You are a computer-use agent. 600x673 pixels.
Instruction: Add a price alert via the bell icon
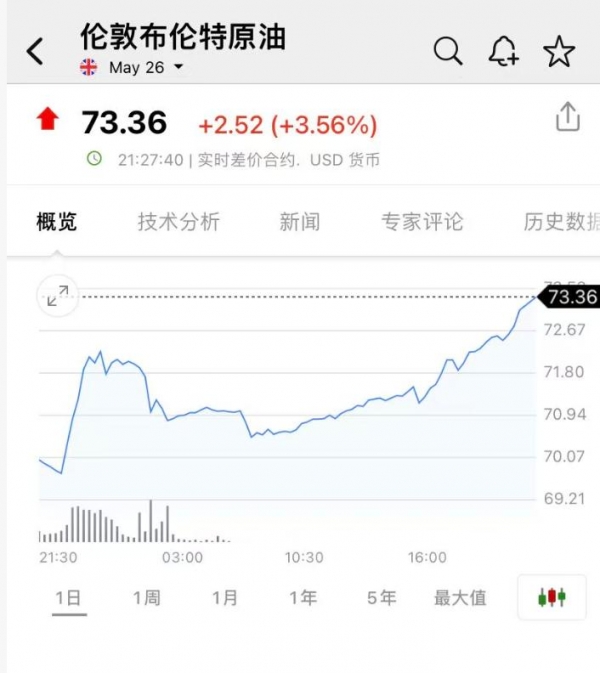[503, 51]
